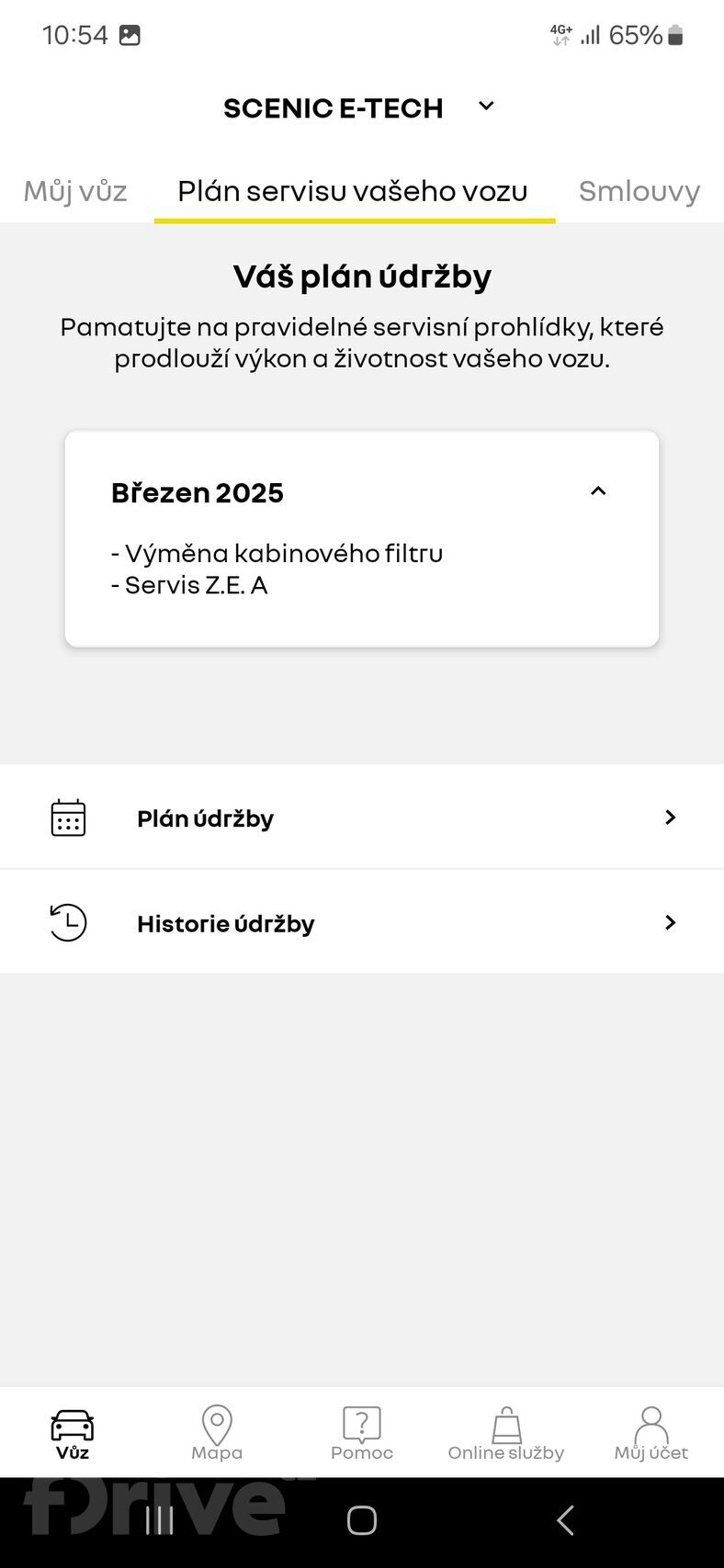Screen dimensions: 724x1568
Task: Collapse the Březen 2025 service card
Action: click(x=597, y=491)
